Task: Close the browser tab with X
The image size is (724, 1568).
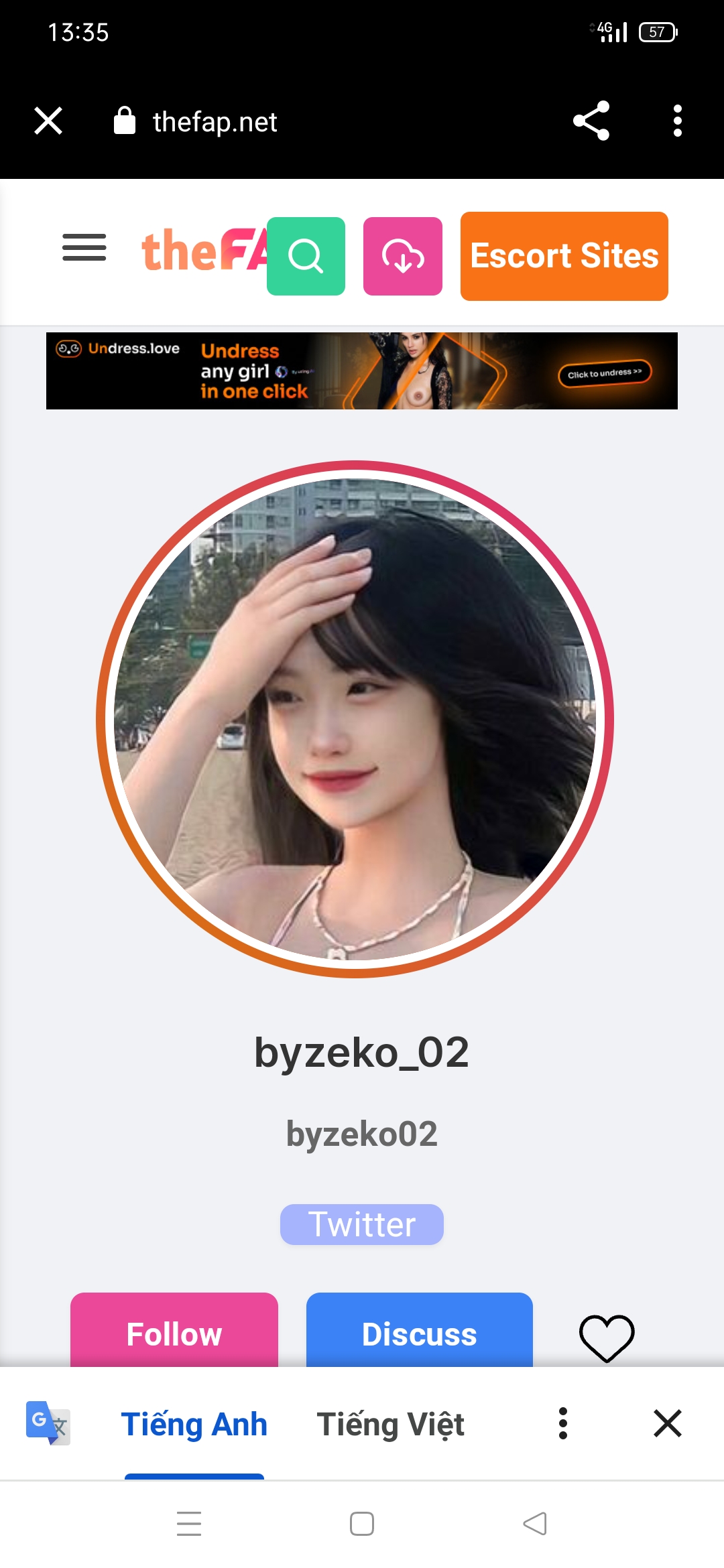Action: [48, 121]
